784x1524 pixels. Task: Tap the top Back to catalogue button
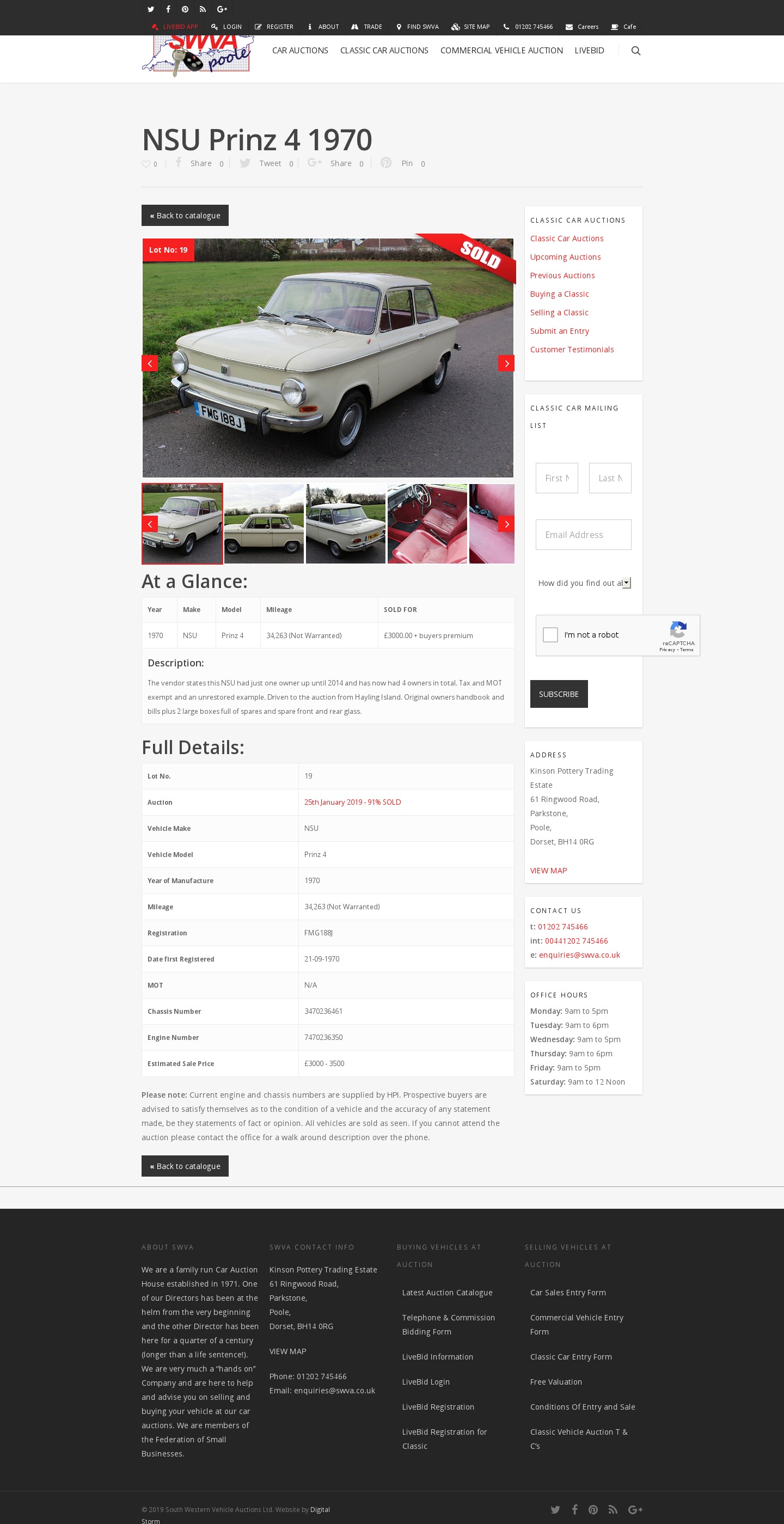tap(185, 216)
